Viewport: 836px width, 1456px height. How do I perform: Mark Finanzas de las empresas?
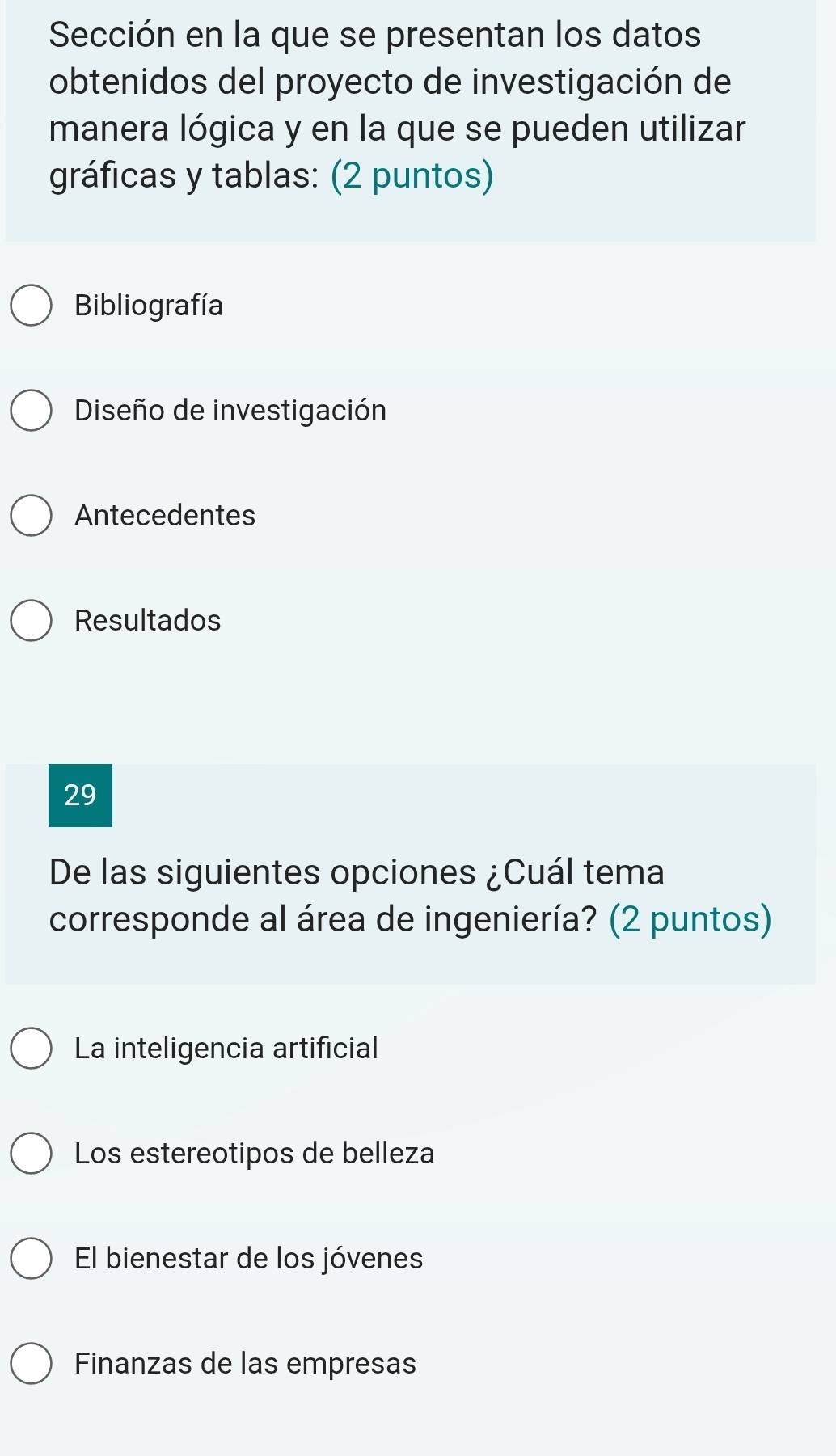tap(32, 1364)
